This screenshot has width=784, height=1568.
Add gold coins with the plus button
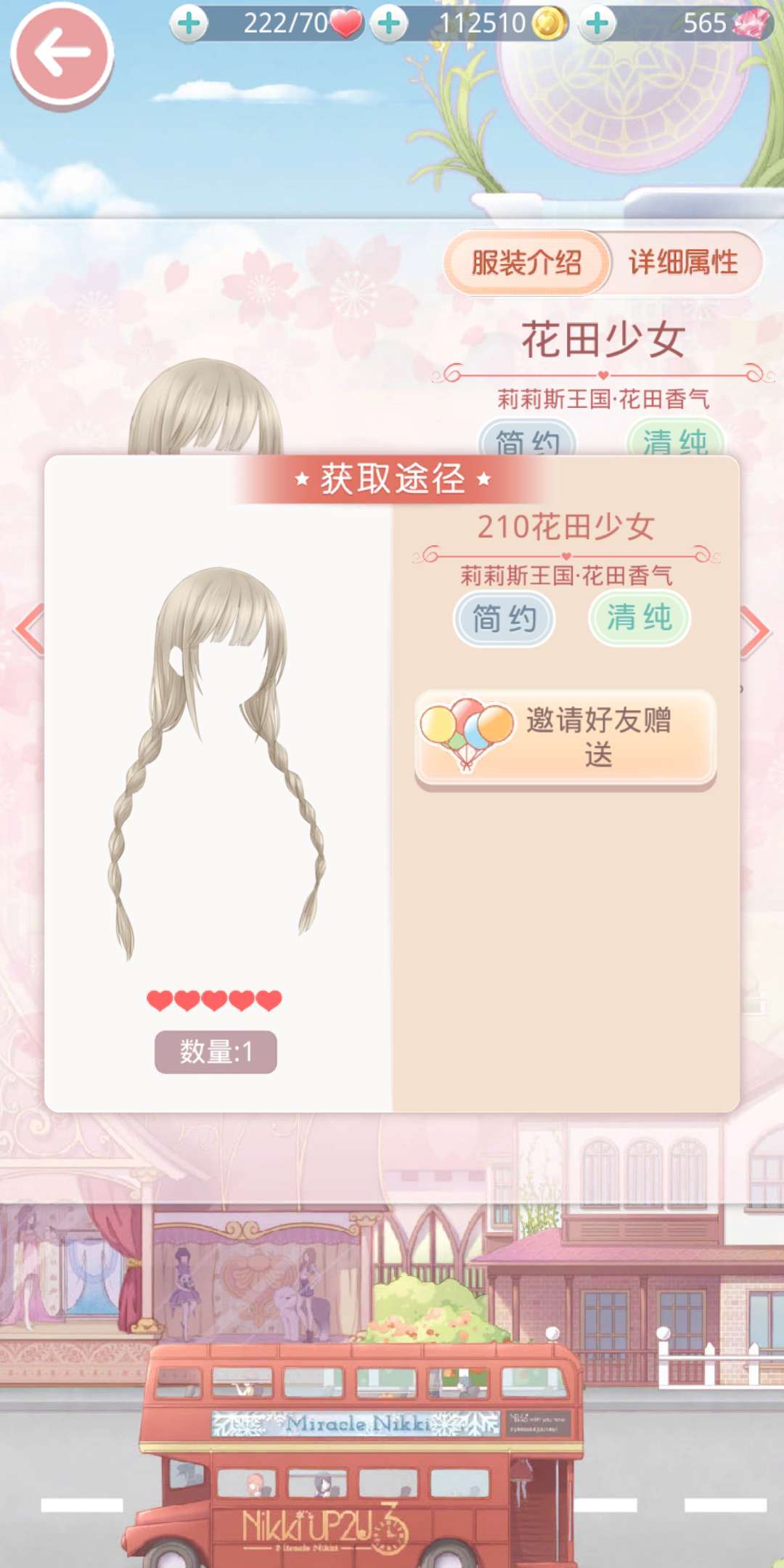pyautogui.click(x=389, y=23)
